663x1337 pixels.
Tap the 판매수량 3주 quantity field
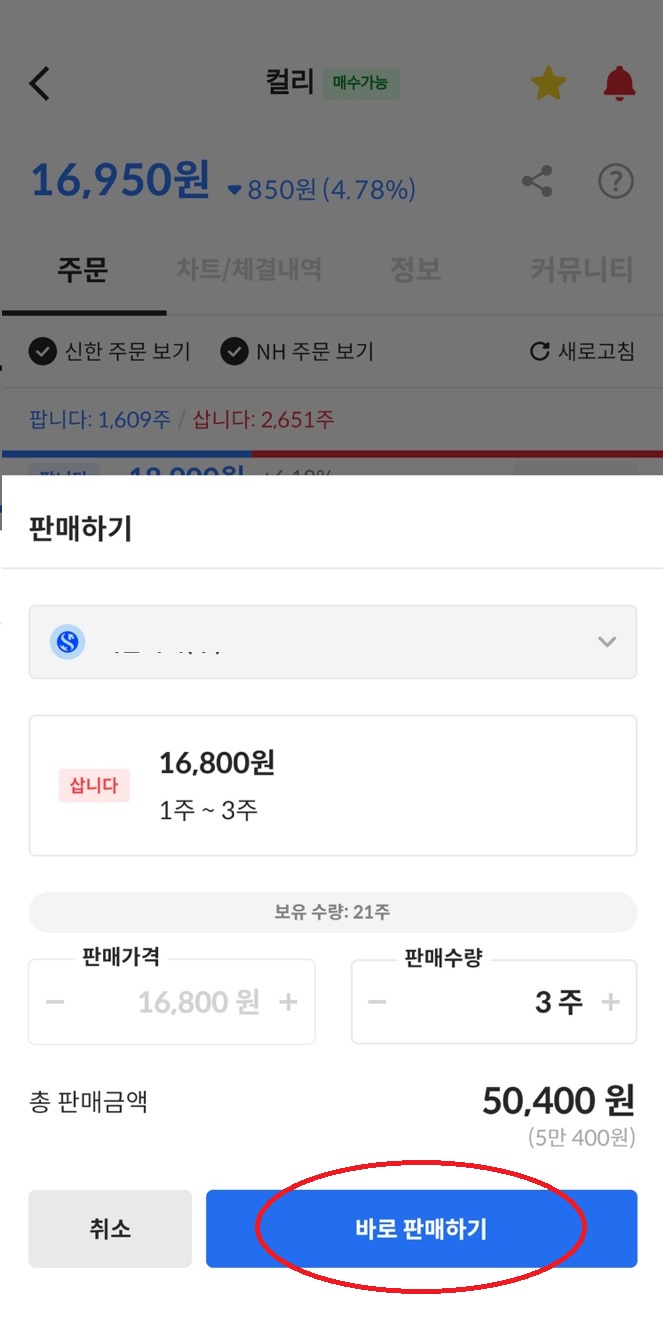tap(494, 1002)
